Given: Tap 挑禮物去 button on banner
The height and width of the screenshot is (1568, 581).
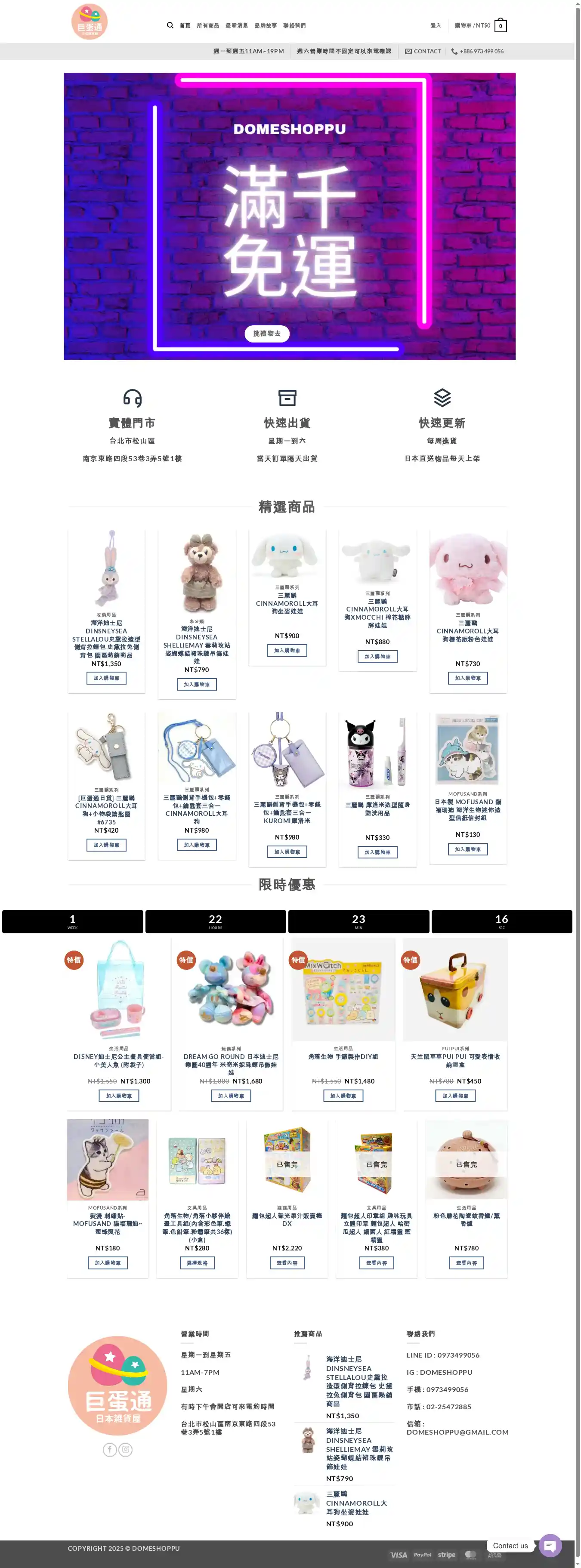Looking at the screenshot, I should click(267, 333).
